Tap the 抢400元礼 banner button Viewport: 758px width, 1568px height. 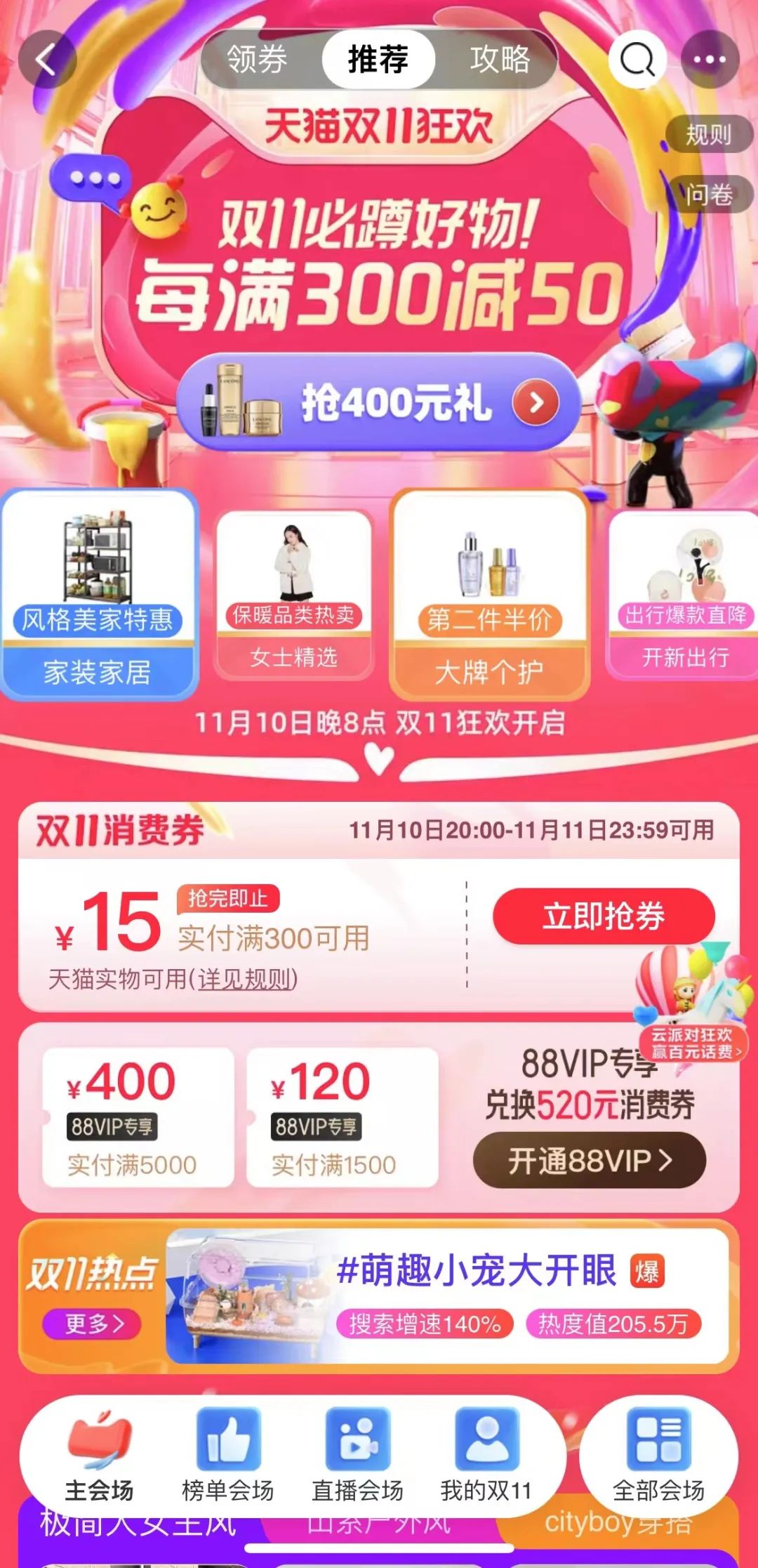(379, 404)
